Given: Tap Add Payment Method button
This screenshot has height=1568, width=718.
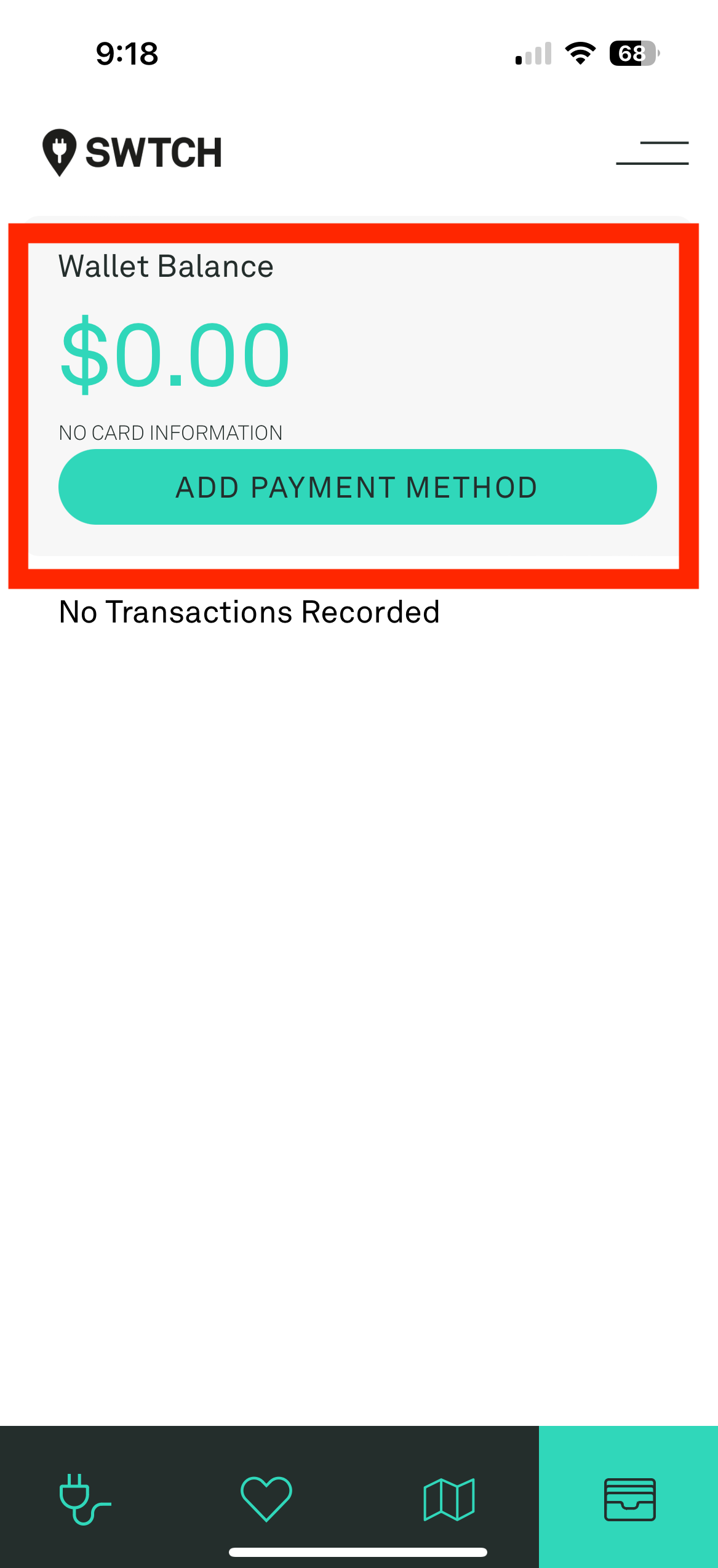Looking at the screenshot, I should pos(357,487).
